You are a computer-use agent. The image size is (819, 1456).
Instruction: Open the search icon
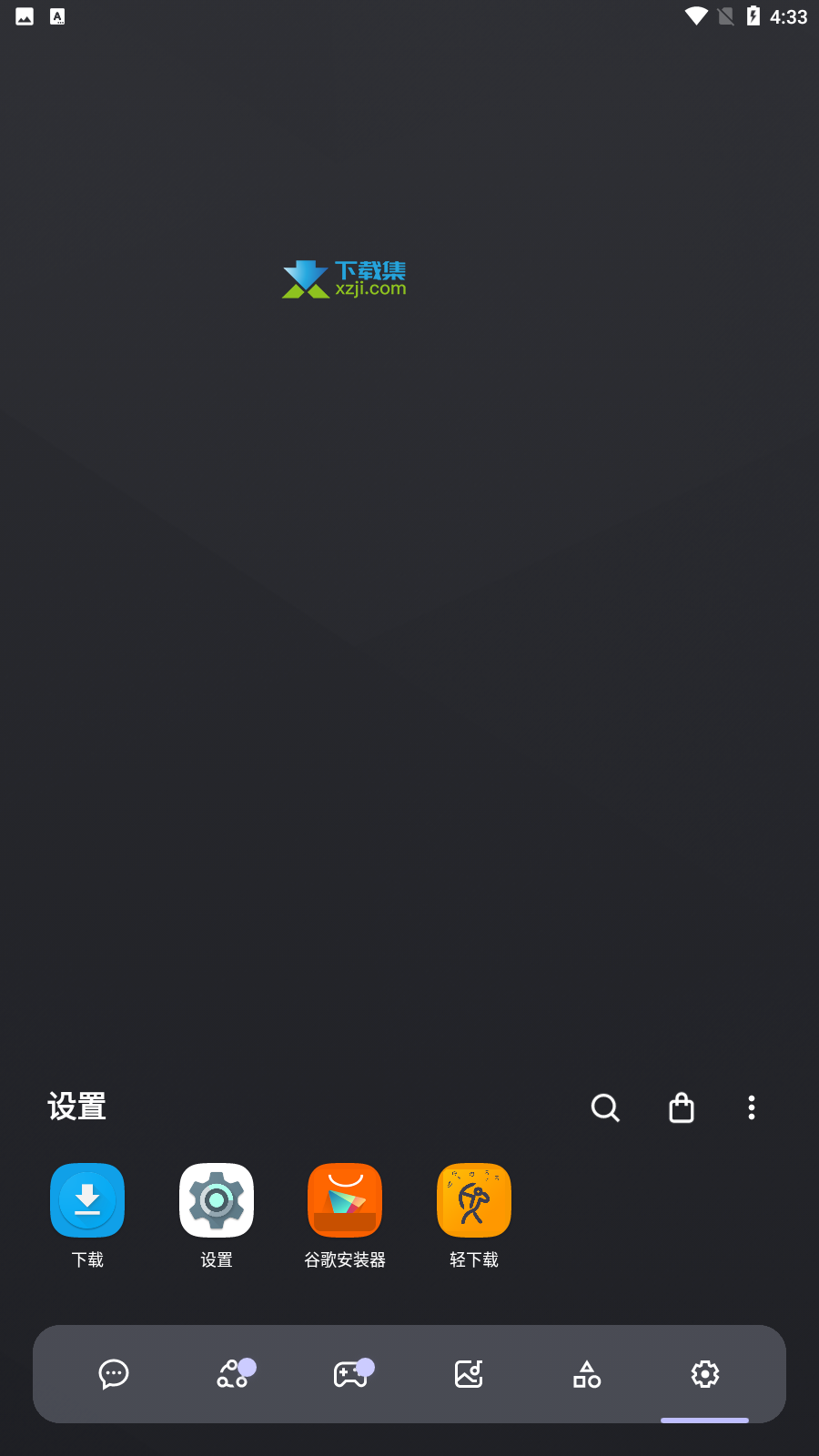coord(605,1107)
